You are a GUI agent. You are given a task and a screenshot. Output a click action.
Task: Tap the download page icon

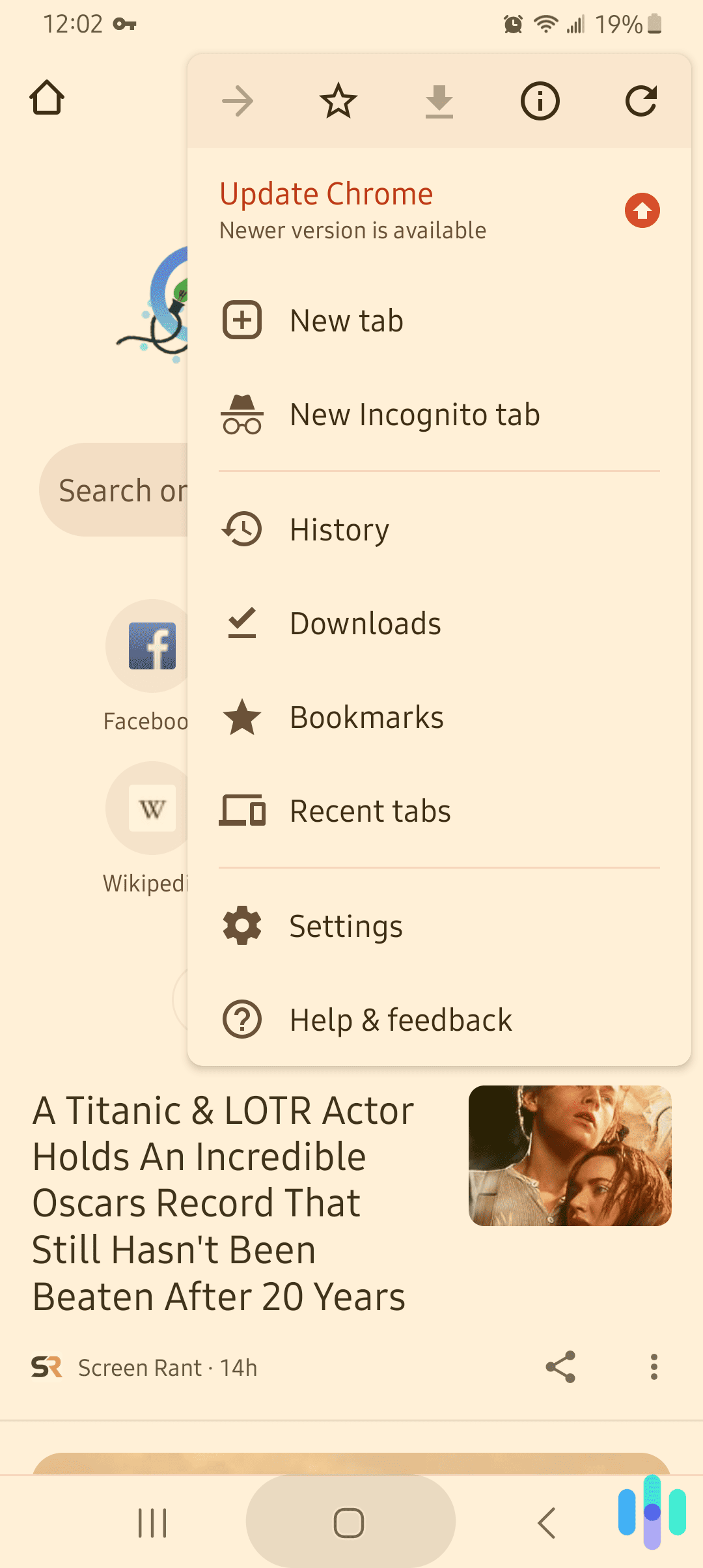point(439,101)
